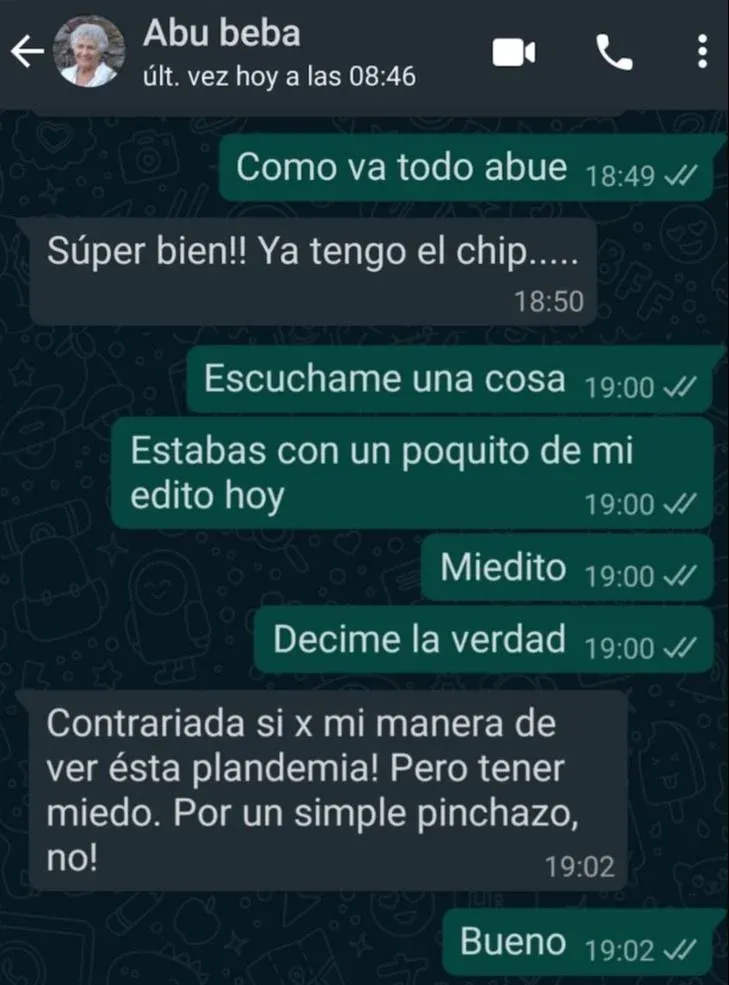View Abu beba's profile photo
The height and width of the screenshot is (985, 729).
[x=94, y=55]
